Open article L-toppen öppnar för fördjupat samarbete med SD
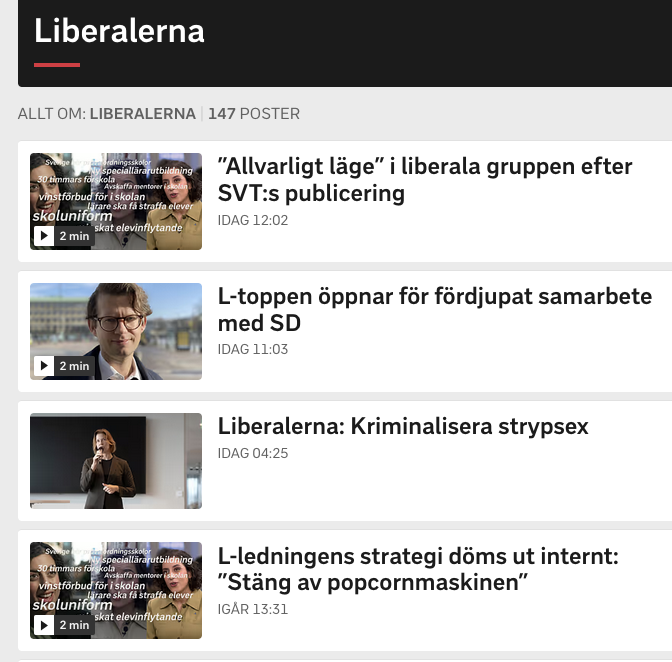Screen dimensions: 672x662 point(434,310)
